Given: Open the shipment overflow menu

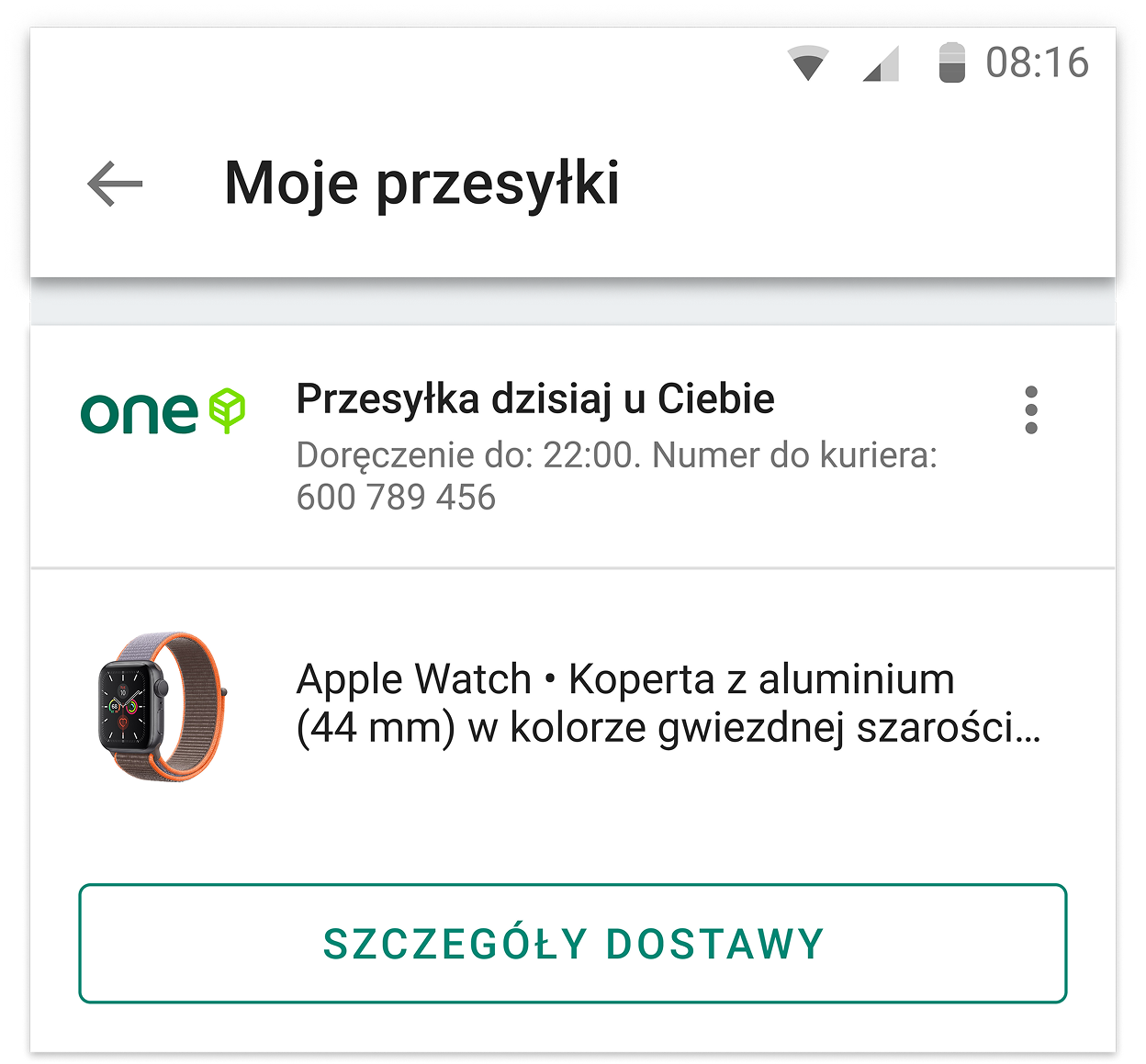Looking at the screenshot, I should coord(1030,409).
